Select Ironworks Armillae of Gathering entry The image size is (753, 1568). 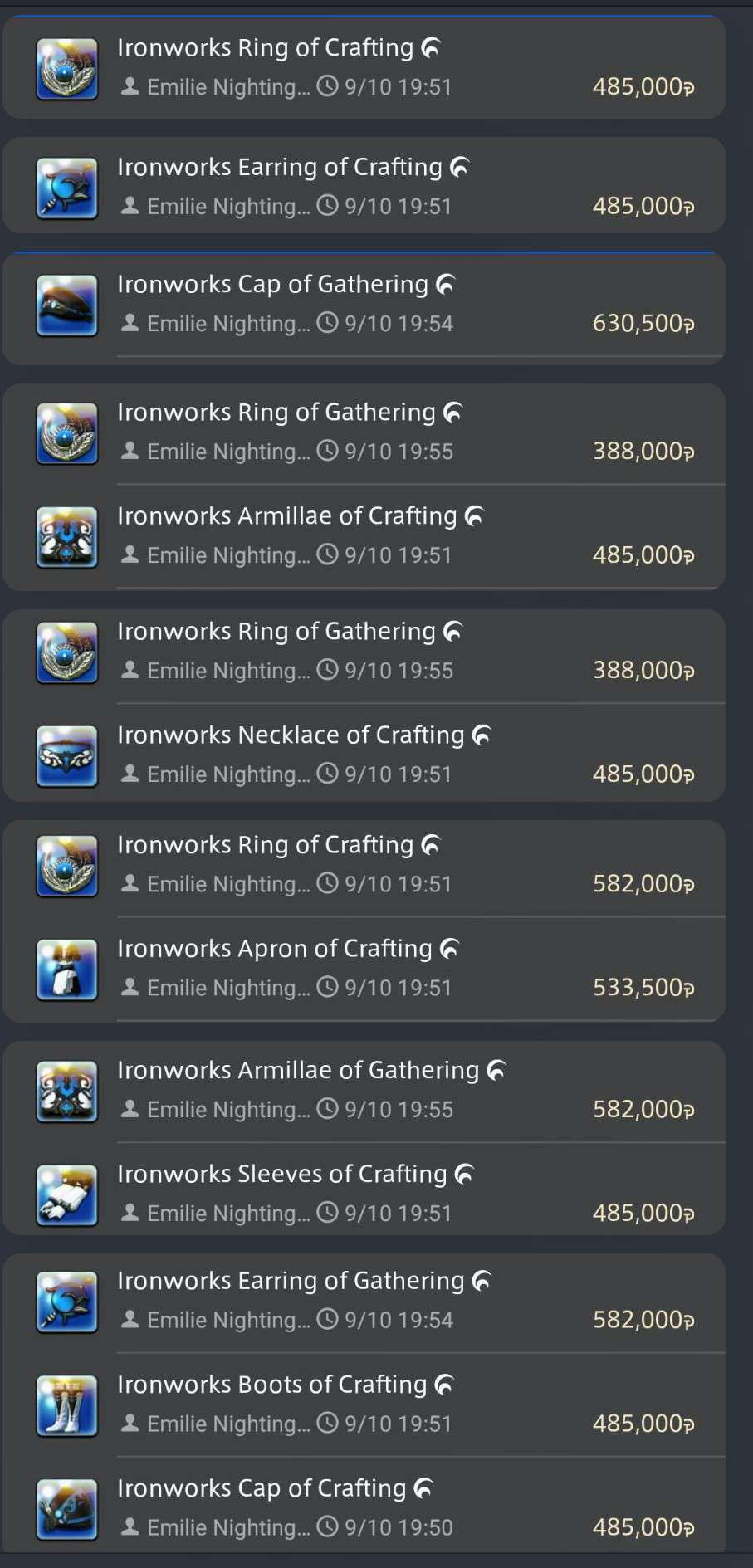point(364,1089)
